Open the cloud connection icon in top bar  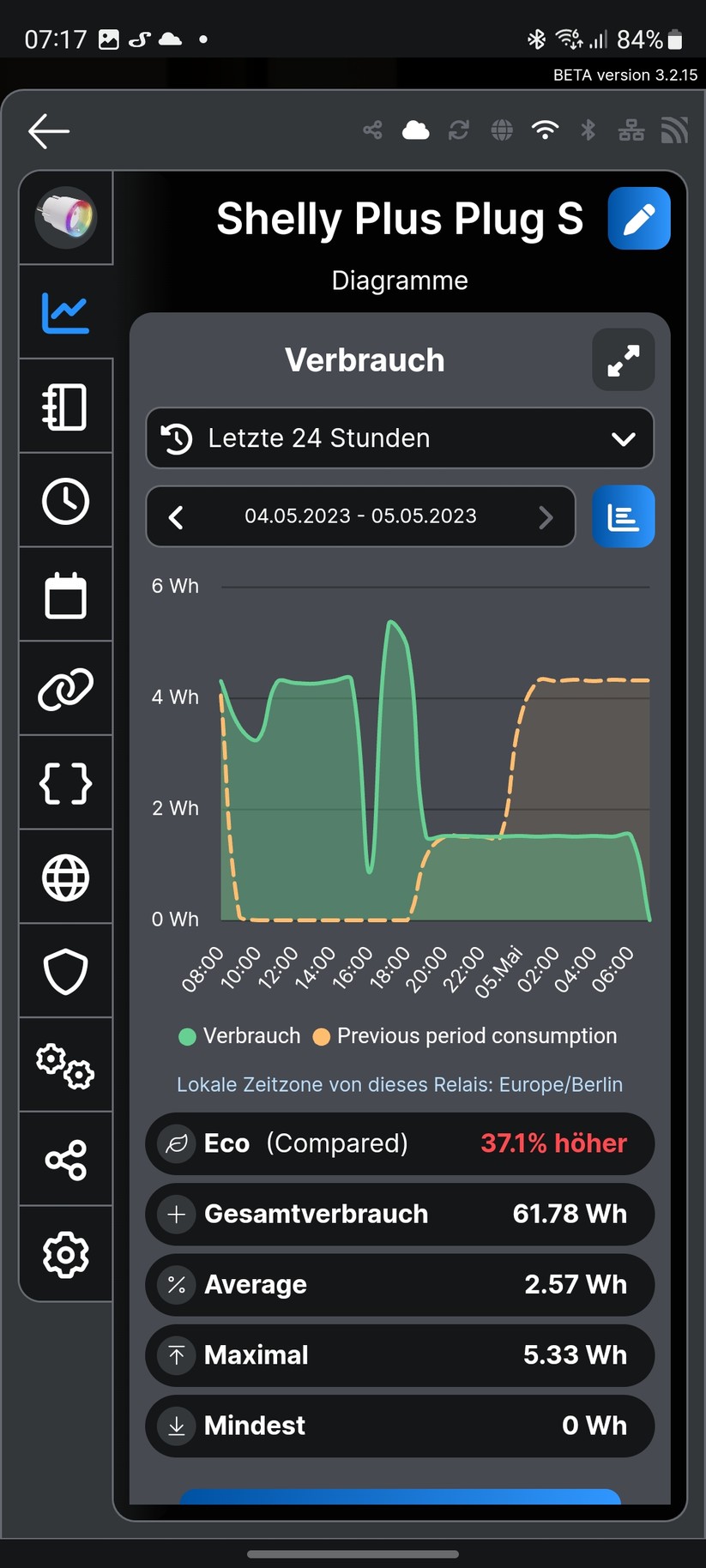pos(416,130)
